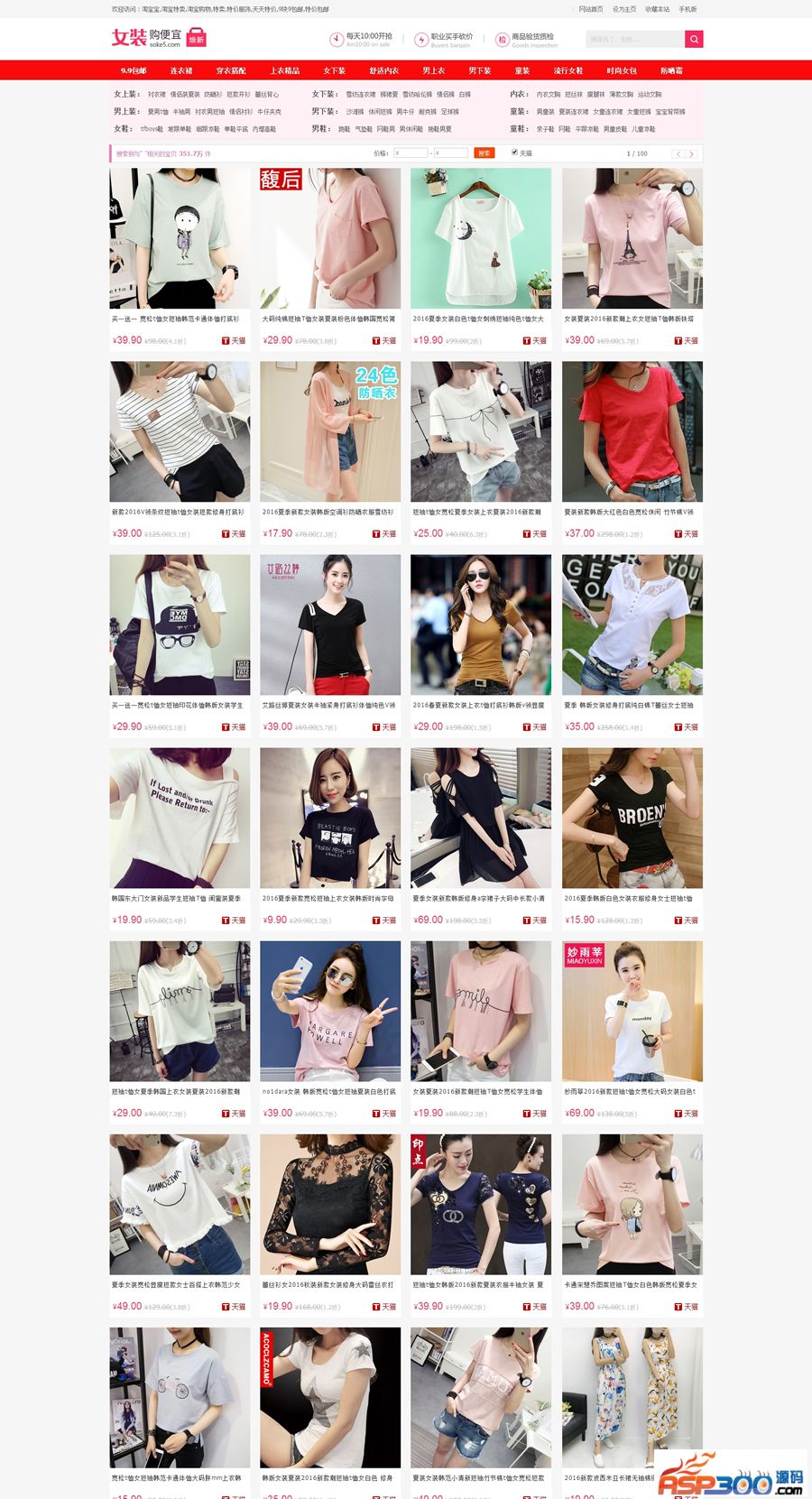Screen dimensions: 812x1499
Task: View the black lace top priced ¥19.90
Action: (x=330, y=1204)
